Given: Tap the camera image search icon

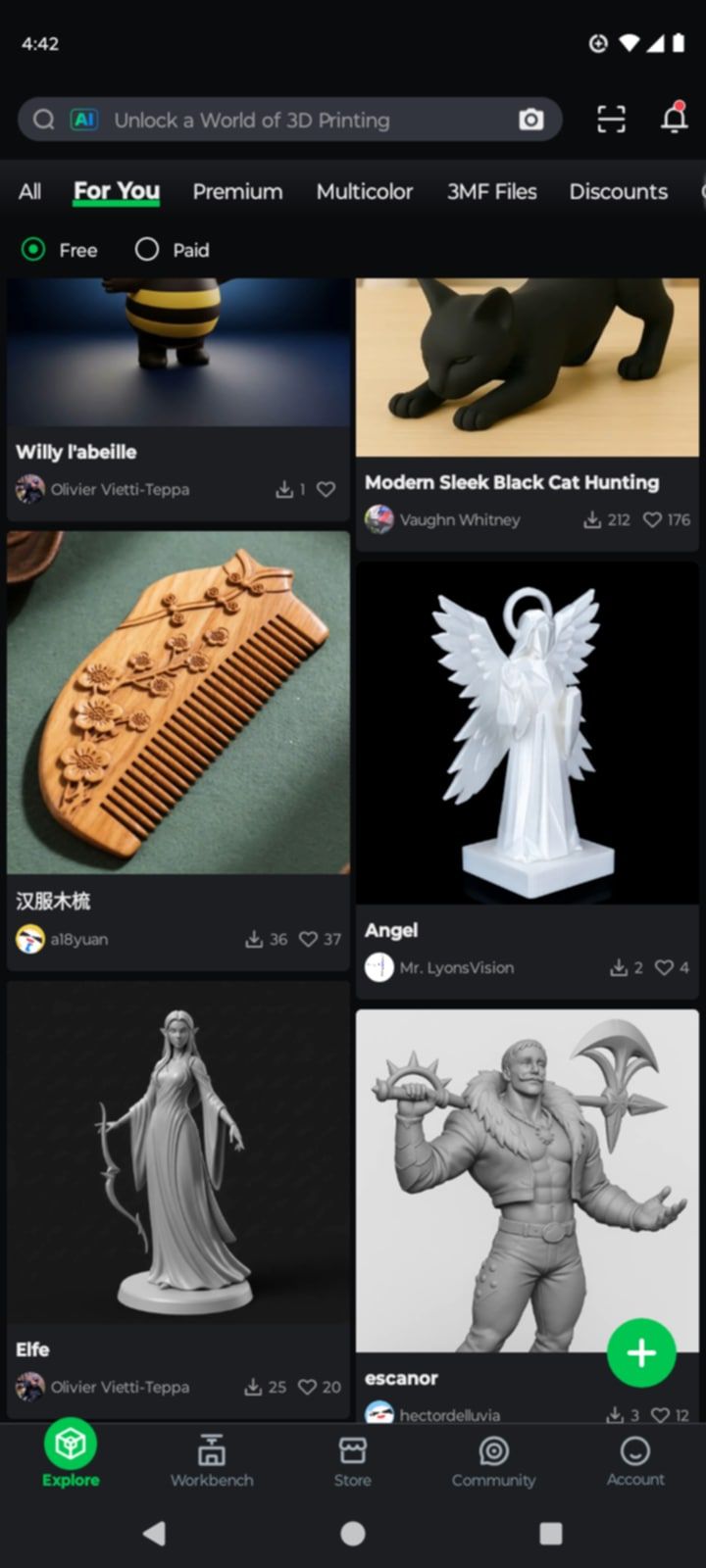Looking at the screenshot, I should [530, 120].
